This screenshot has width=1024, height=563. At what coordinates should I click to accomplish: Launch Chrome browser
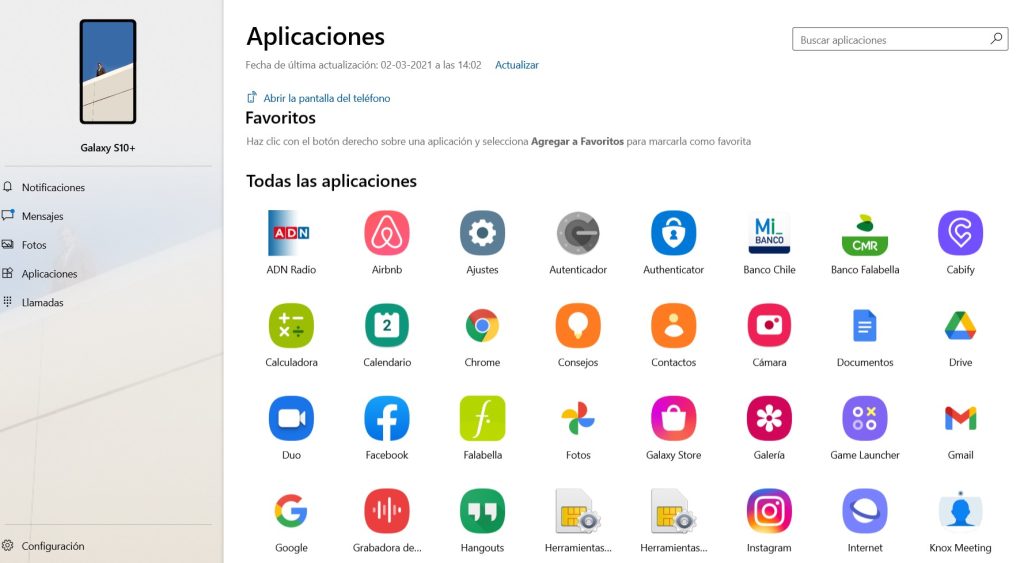pyautogui.click(x=482, y=326)
